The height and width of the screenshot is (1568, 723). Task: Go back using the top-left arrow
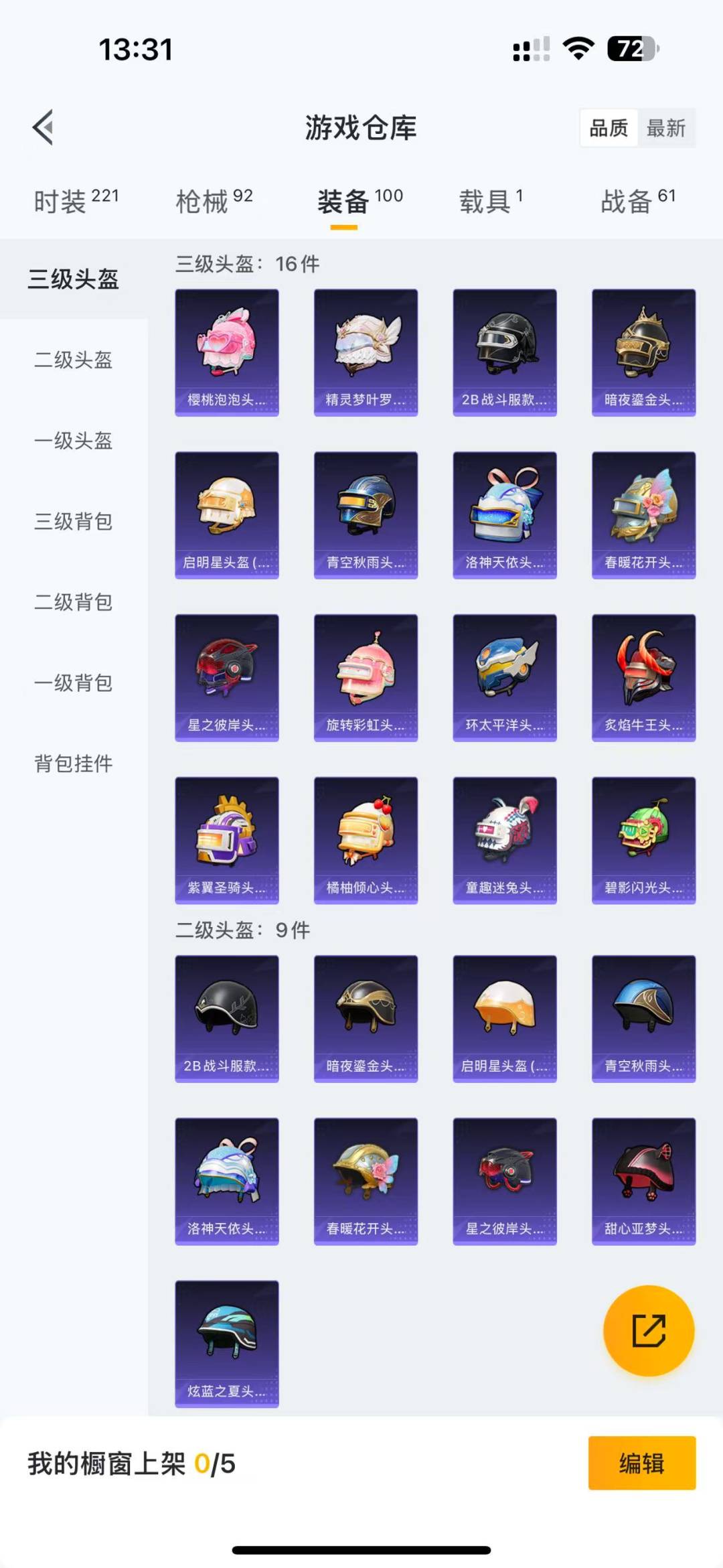[x=44, y=127]
